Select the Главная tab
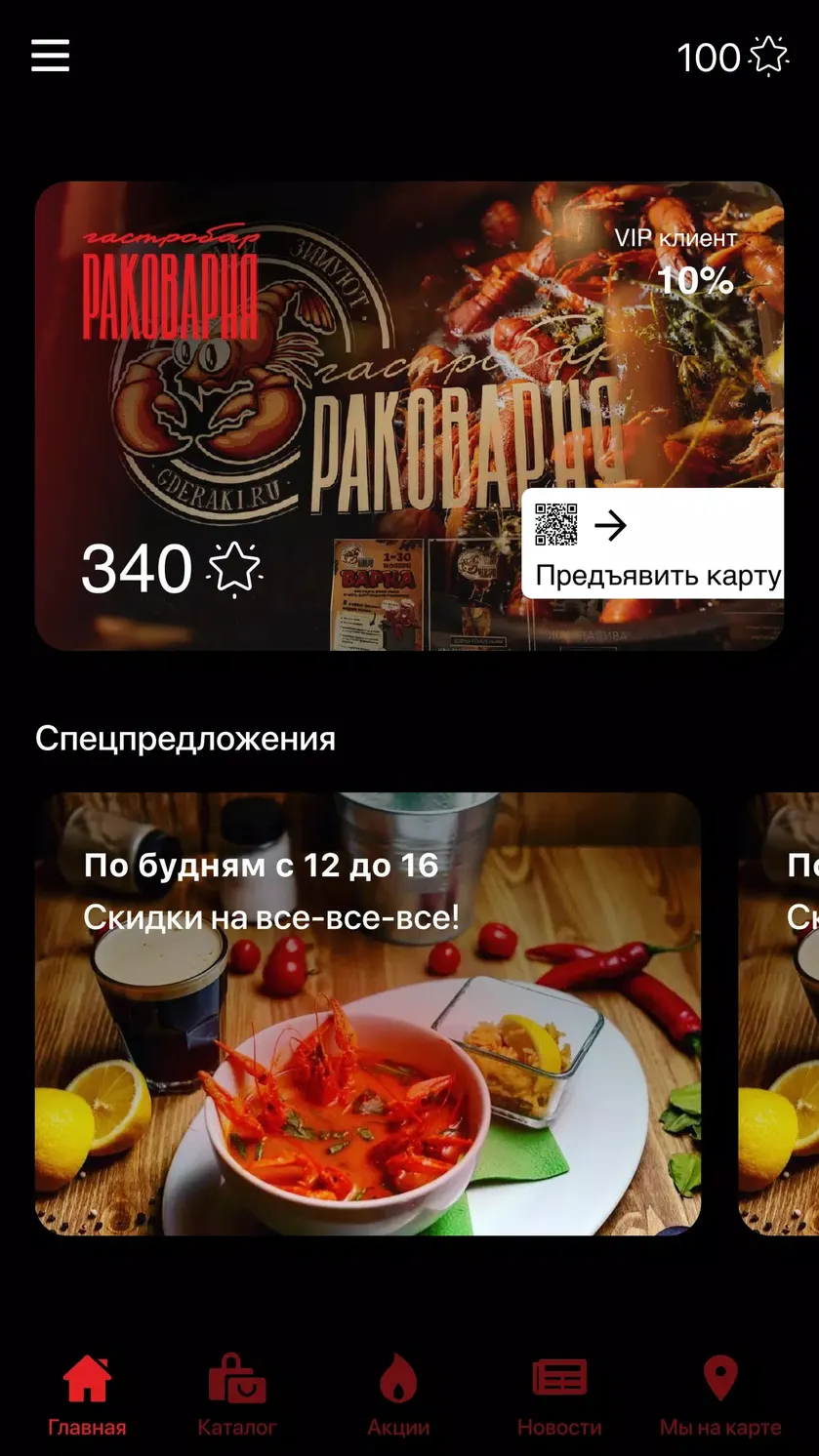819x1456 pixels. coord(87,1395)
